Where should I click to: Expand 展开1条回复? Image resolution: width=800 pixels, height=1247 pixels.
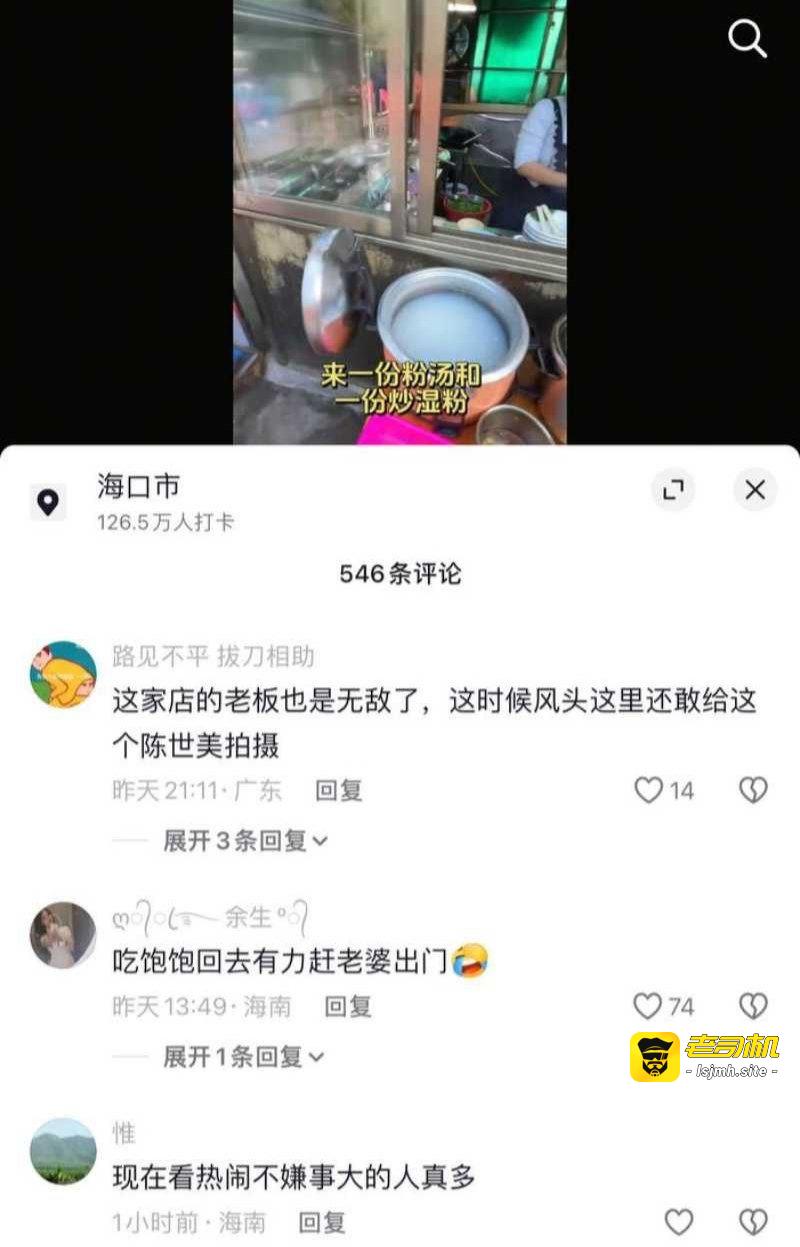pos(243,1056)
